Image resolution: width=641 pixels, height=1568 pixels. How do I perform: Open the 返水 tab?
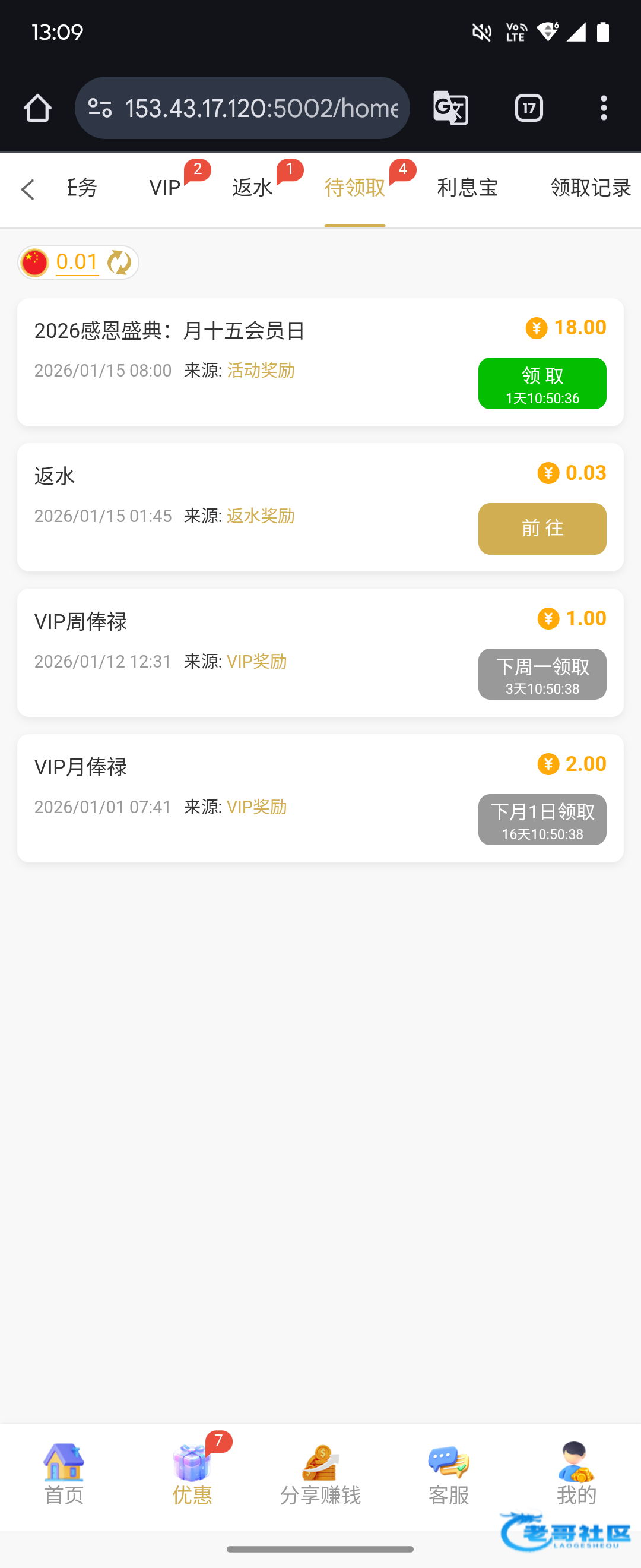252,188
